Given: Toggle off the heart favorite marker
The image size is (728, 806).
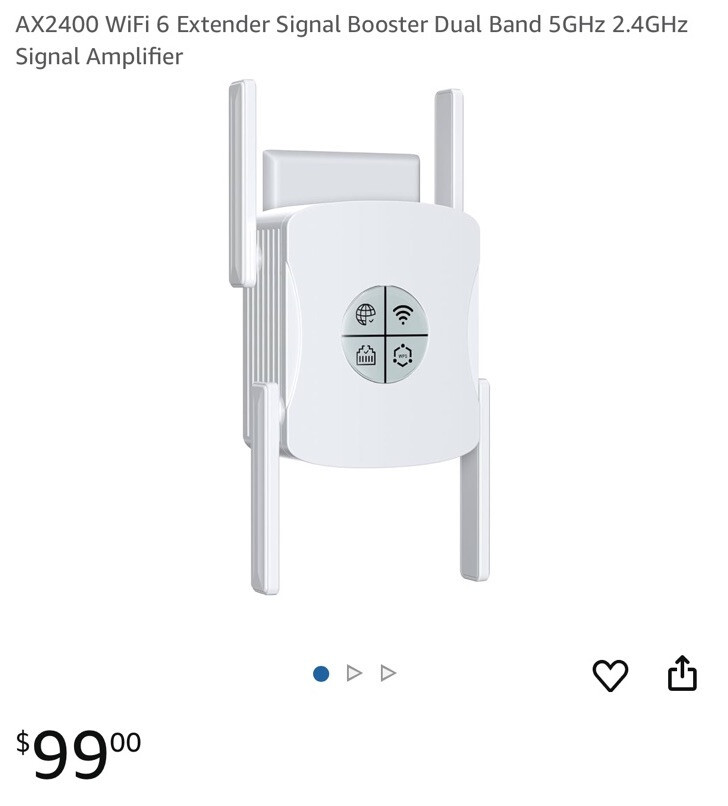Looking at the screenshot, I should pyautogui.click(x=609, y=676).
